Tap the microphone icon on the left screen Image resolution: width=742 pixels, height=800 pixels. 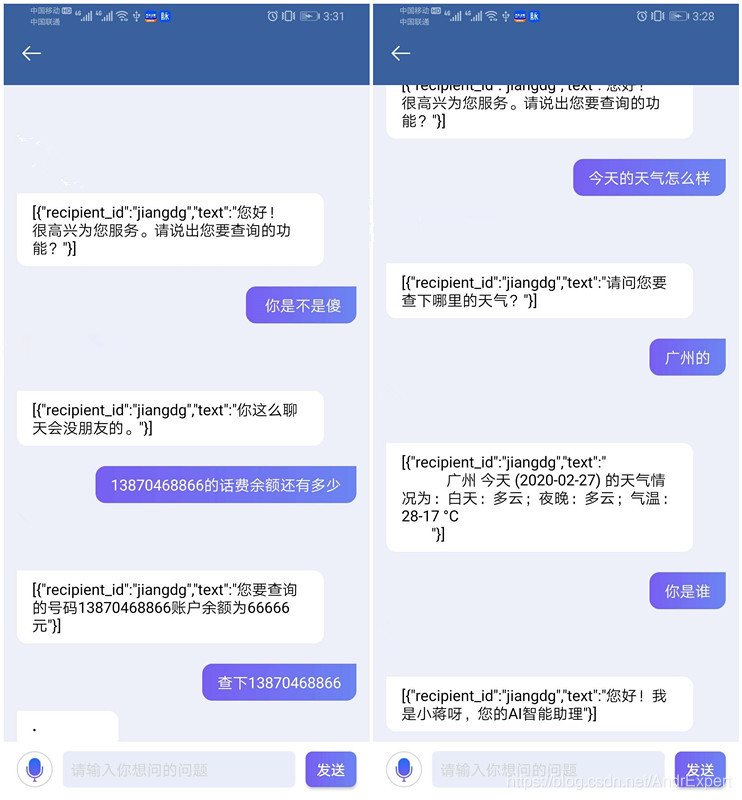coord(35,769)
